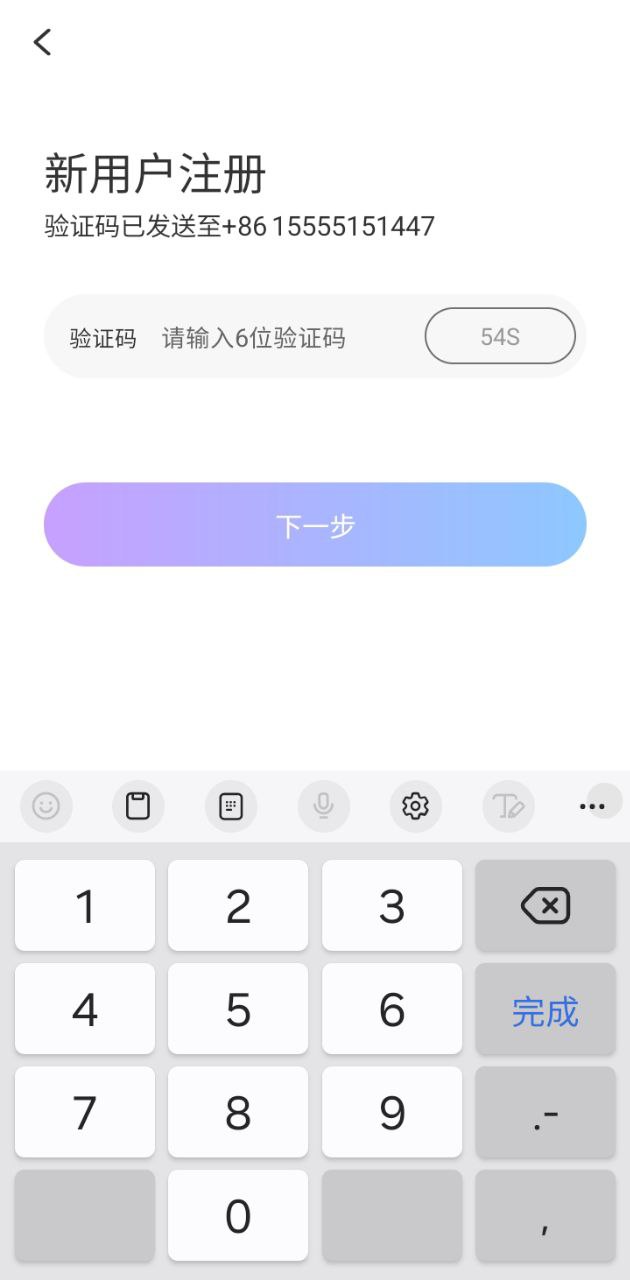Type digit 5 on the keypad

point(238,1010)
